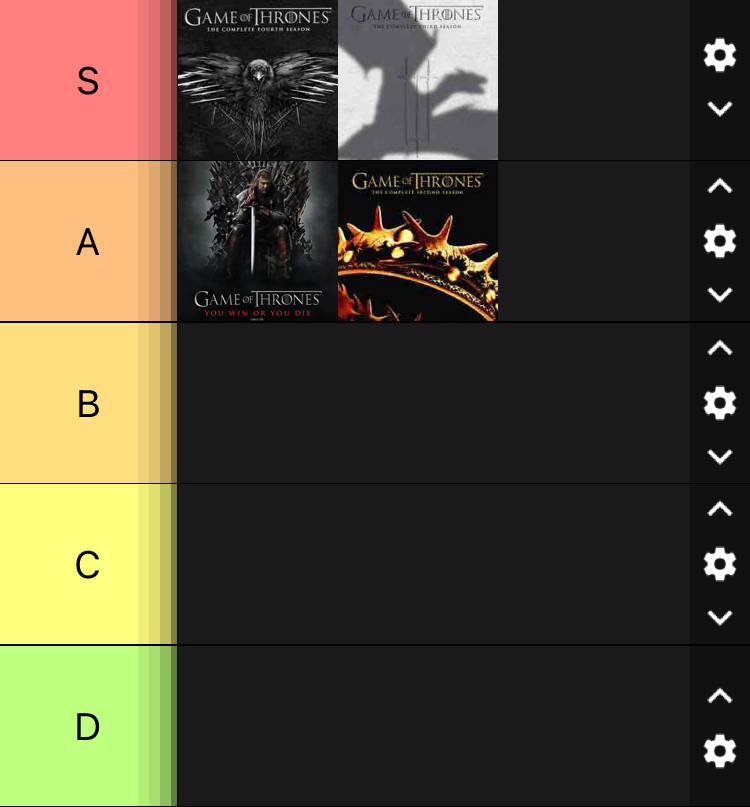Open settings gear for C tier row
Viewport: 750px width, 807px height.
coord(720,564)
